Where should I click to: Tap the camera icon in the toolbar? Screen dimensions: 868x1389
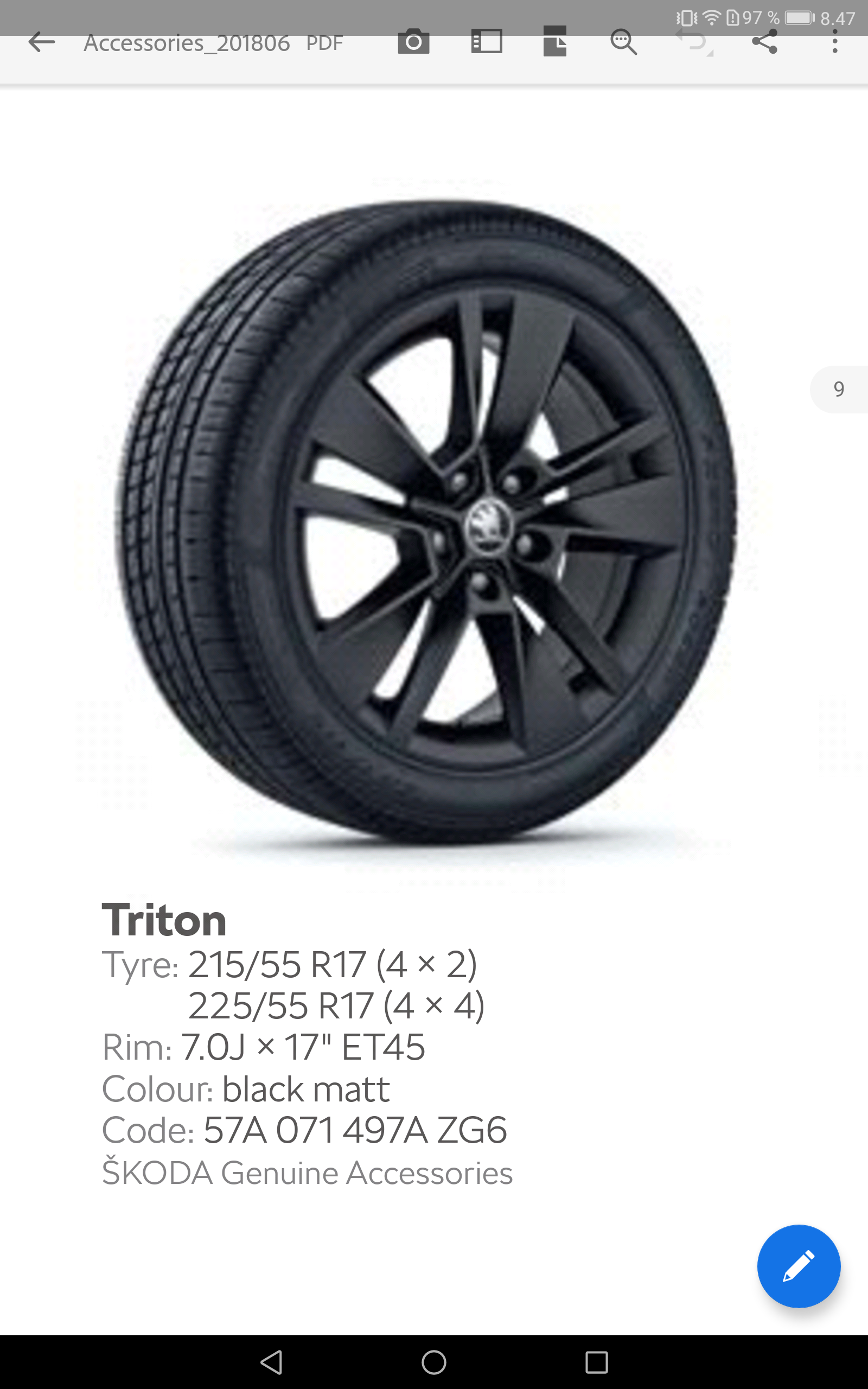(413, 42)
